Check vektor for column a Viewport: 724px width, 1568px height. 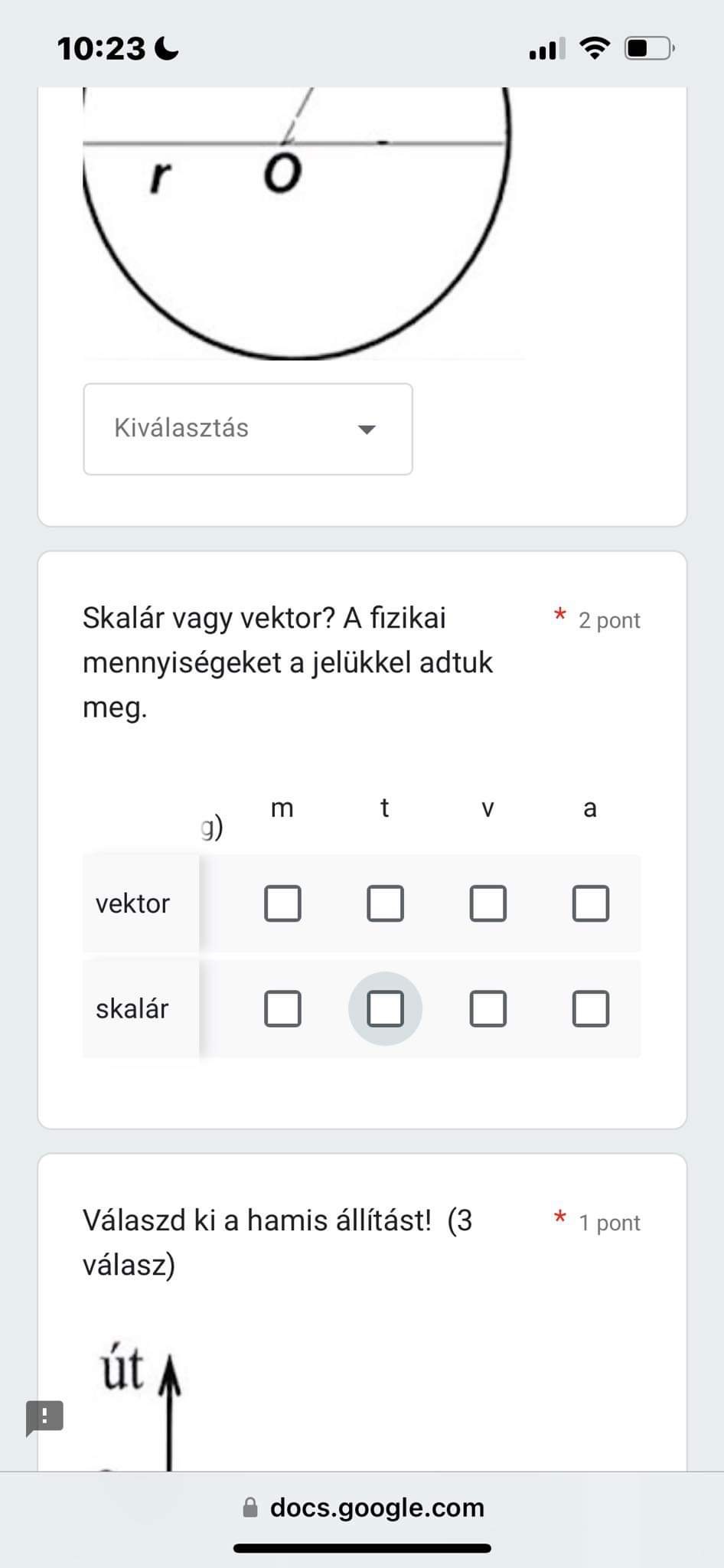(590, 903)
